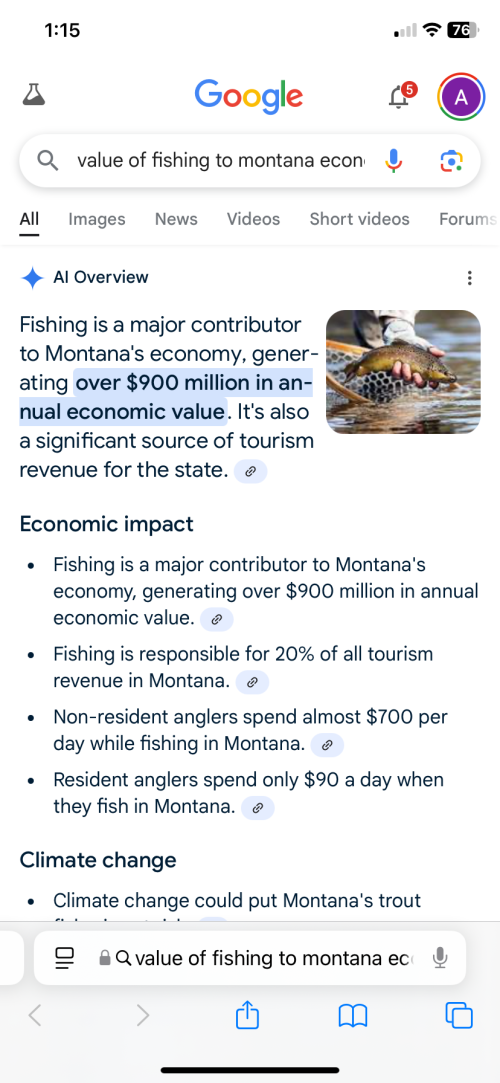Open the Search Labs flask icon
Screen dimensions: 500x1083
pos(33,95)
